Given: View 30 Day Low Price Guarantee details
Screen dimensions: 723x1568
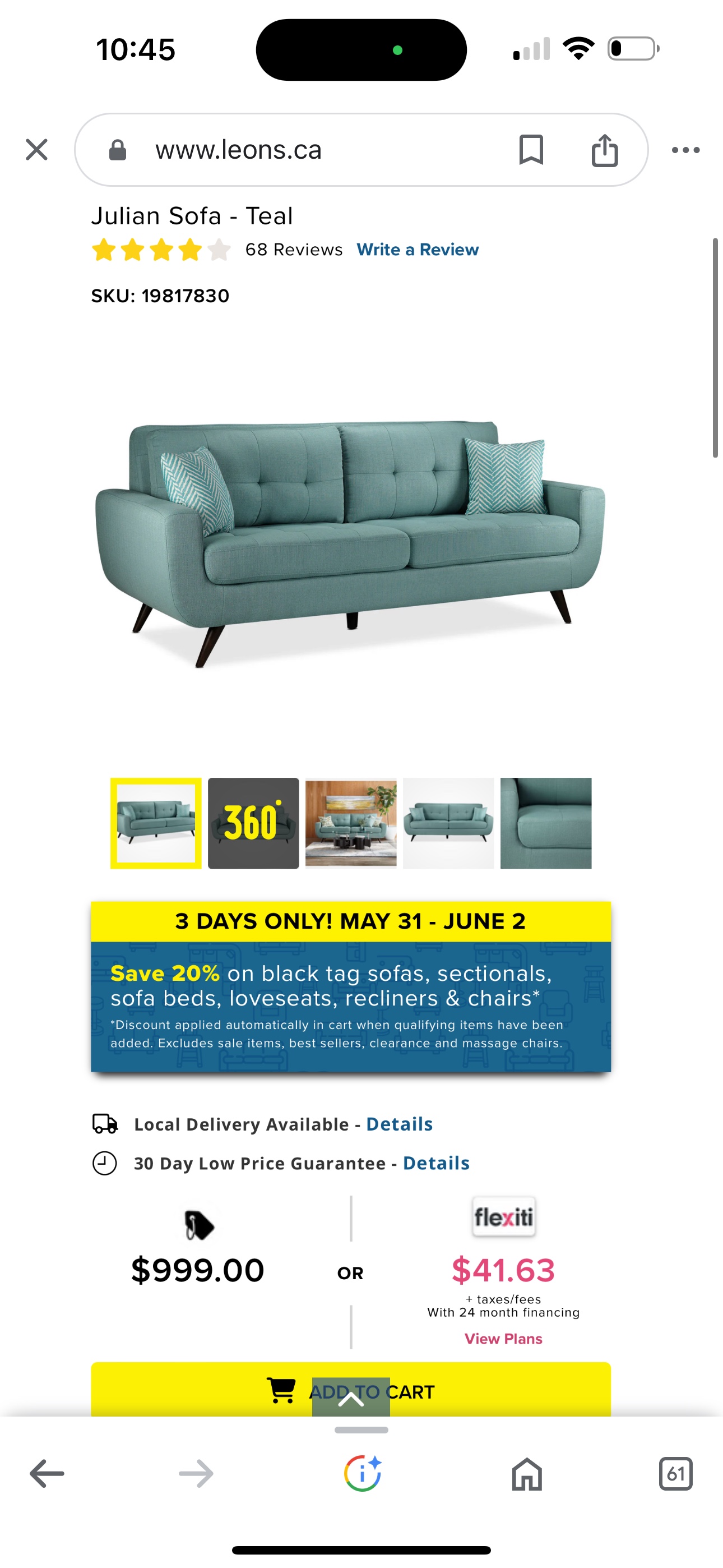Looking at the screenshot, I should coord(435,1163).
